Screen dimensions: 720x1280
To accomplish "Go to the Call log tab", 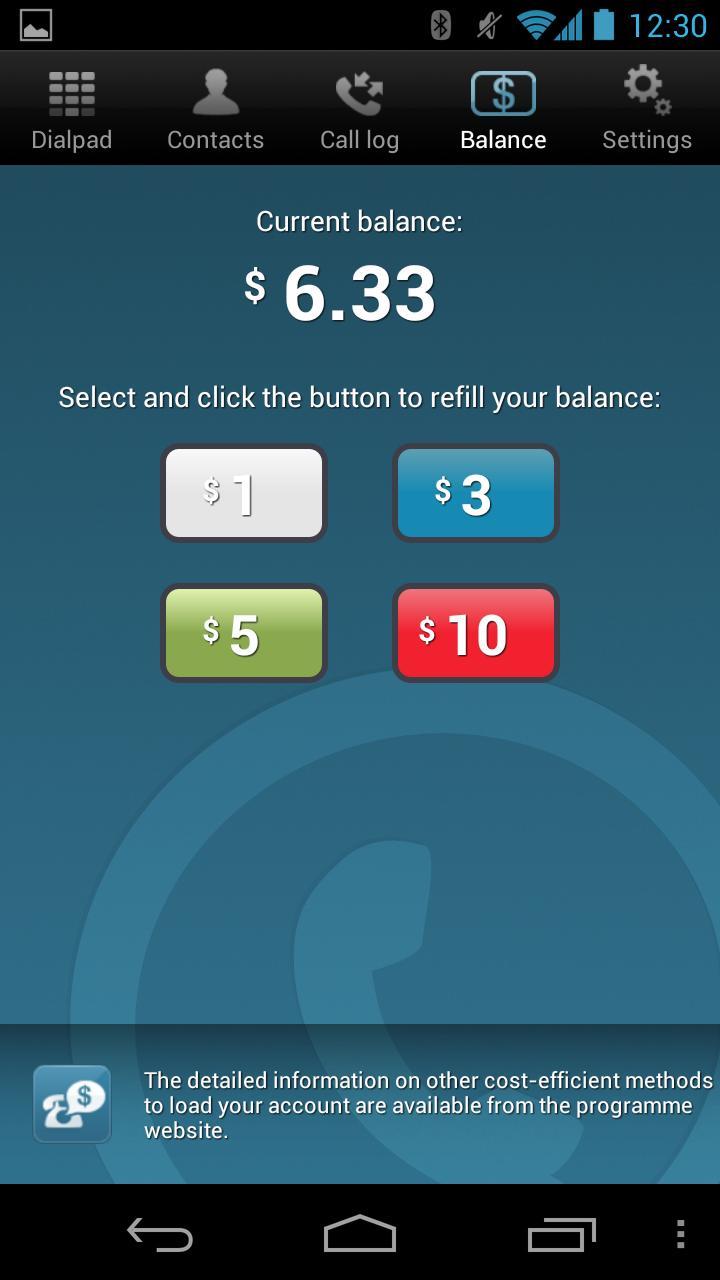I will (x=359, y=110).
